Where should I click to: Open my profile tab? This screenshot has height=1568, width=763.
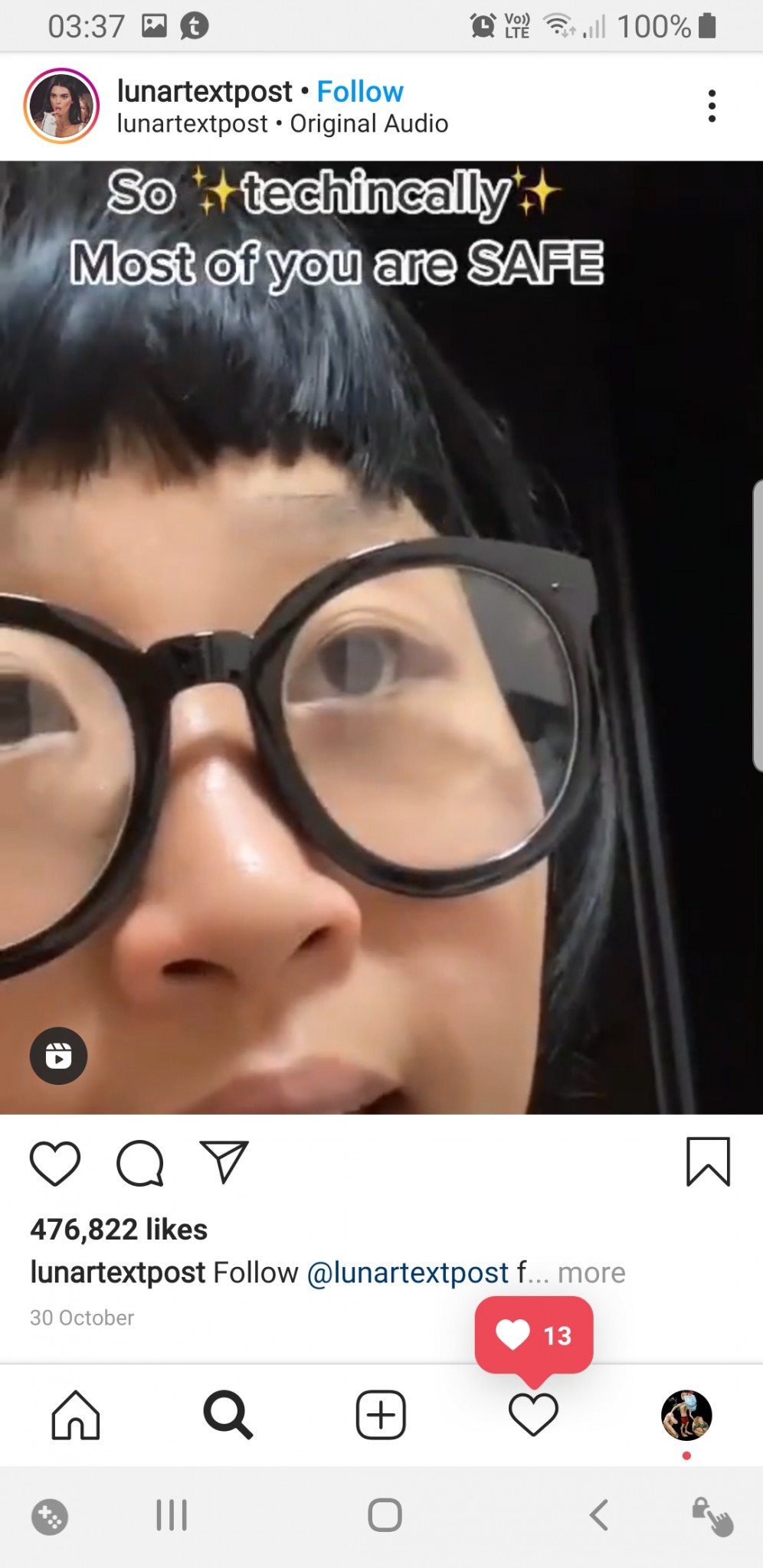(686, 1415)
